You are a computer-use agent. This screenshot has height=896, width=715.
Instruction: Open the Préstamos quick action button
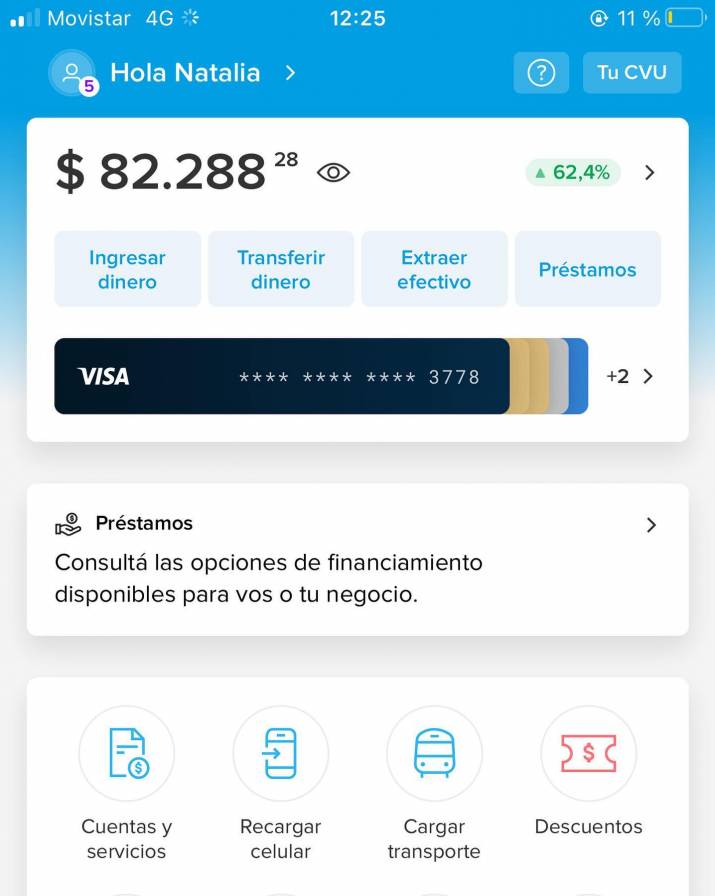tap(587, 270)
